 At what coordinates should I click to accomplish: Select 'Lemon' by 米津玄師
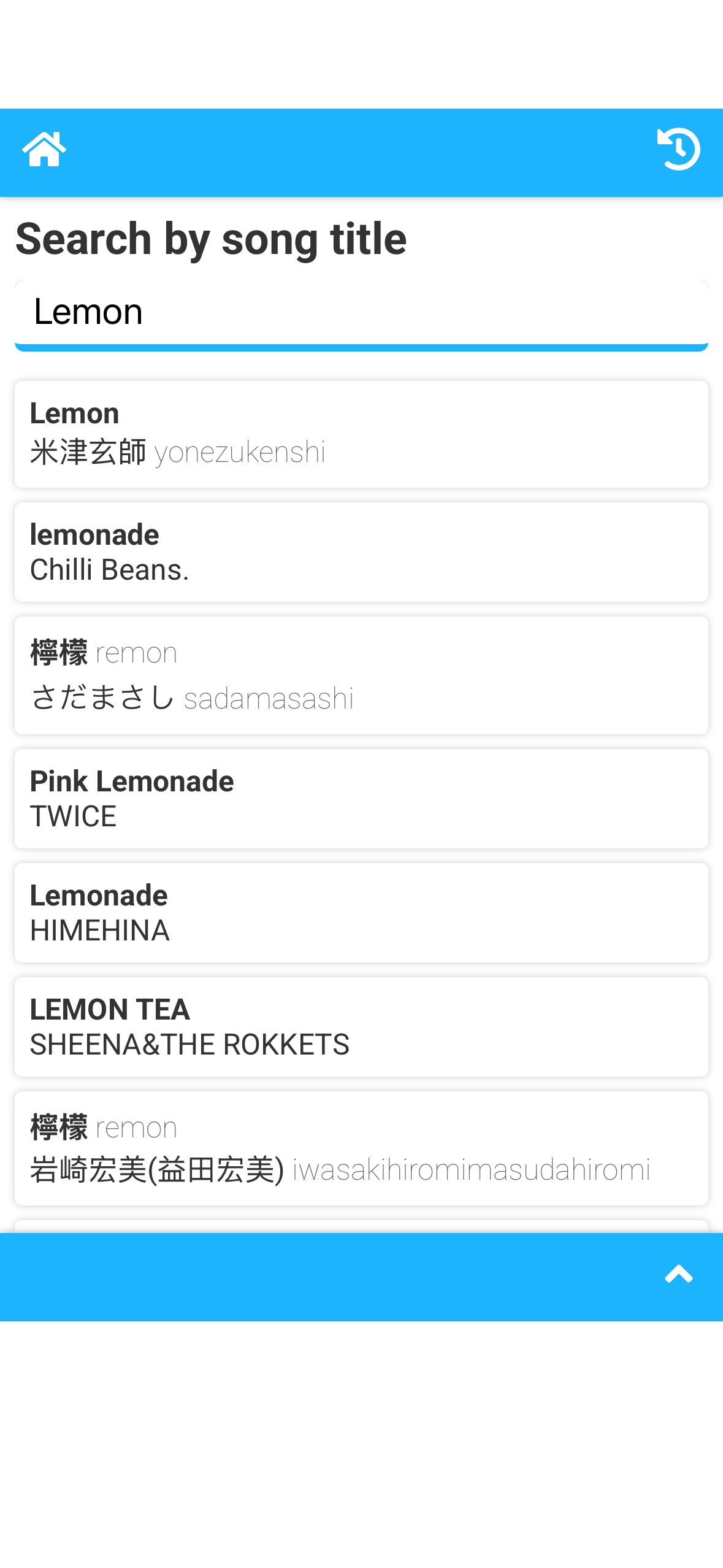tap(361, 433)
